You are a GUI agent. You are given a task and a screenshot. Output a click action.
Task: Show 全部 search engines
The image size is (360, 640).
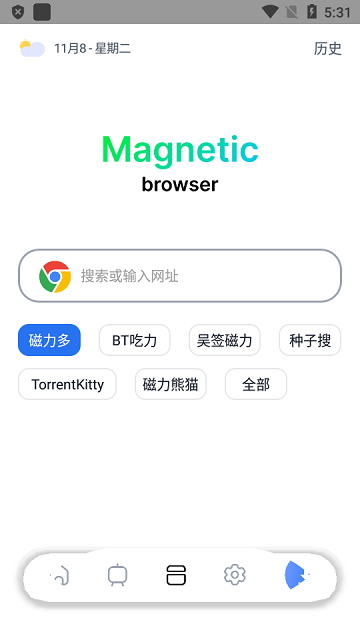point(256,384)
